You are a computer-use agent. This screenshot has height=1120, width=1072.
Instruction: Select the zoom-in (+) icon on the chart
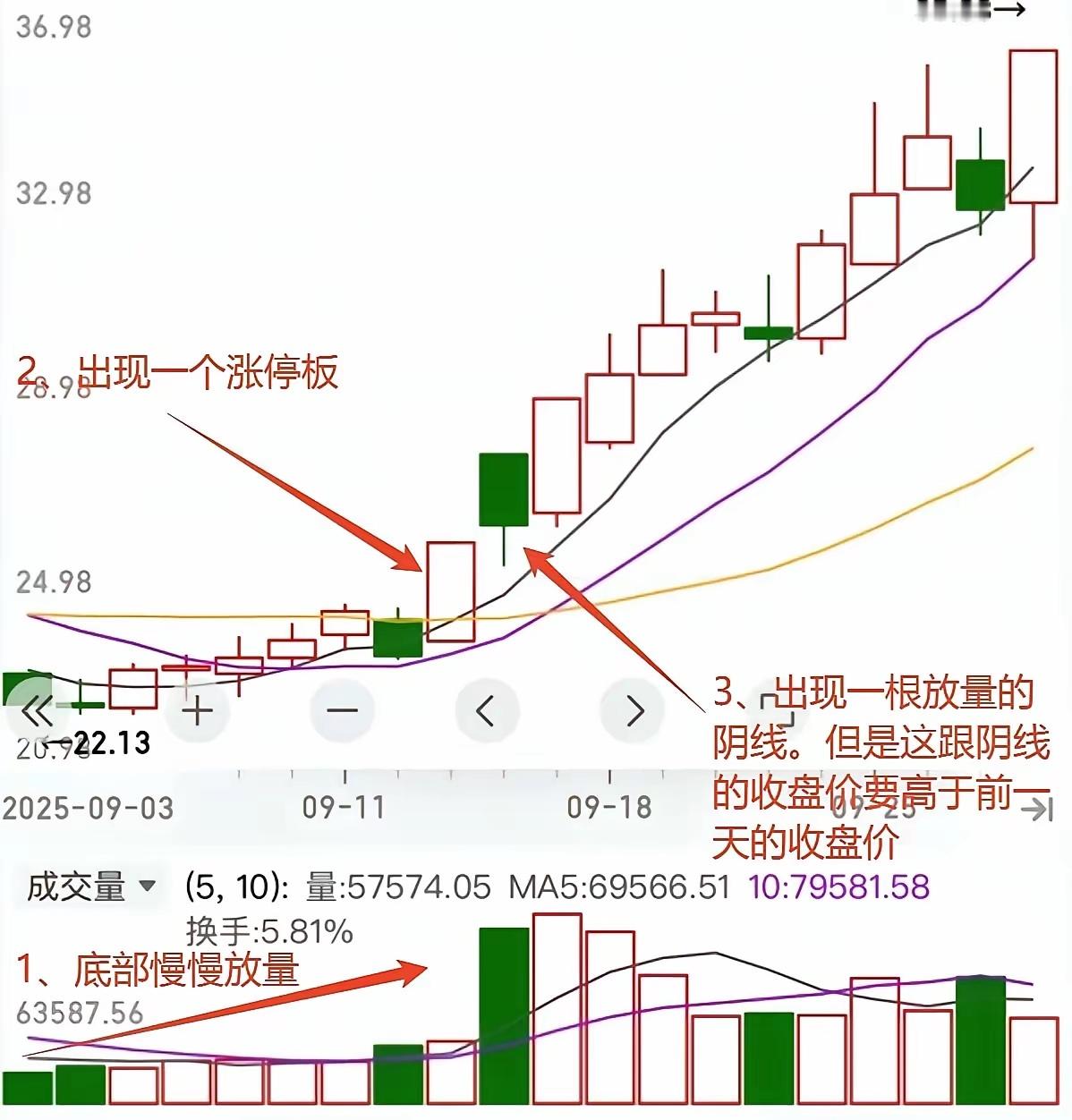[195, 708]
